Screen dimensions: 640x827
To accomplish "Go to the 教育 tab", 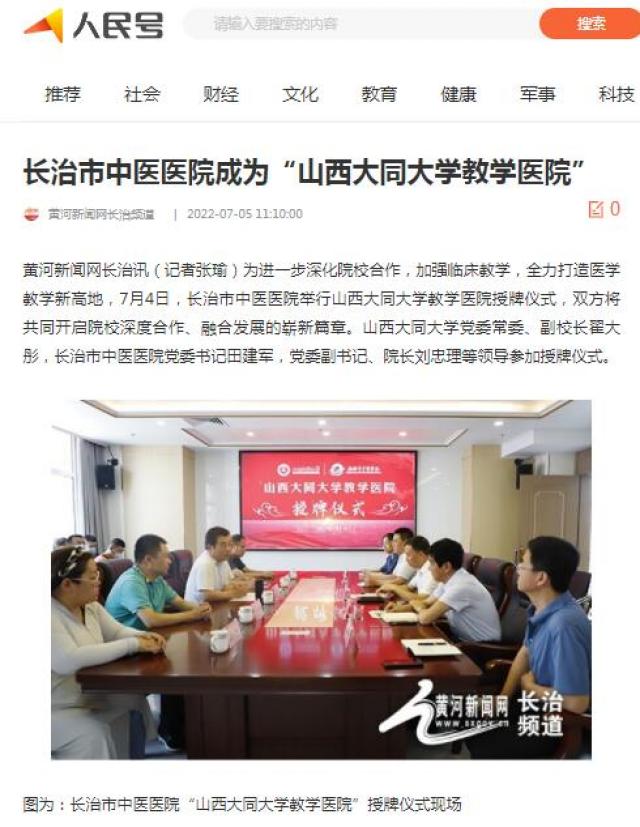I will point(379,94).
